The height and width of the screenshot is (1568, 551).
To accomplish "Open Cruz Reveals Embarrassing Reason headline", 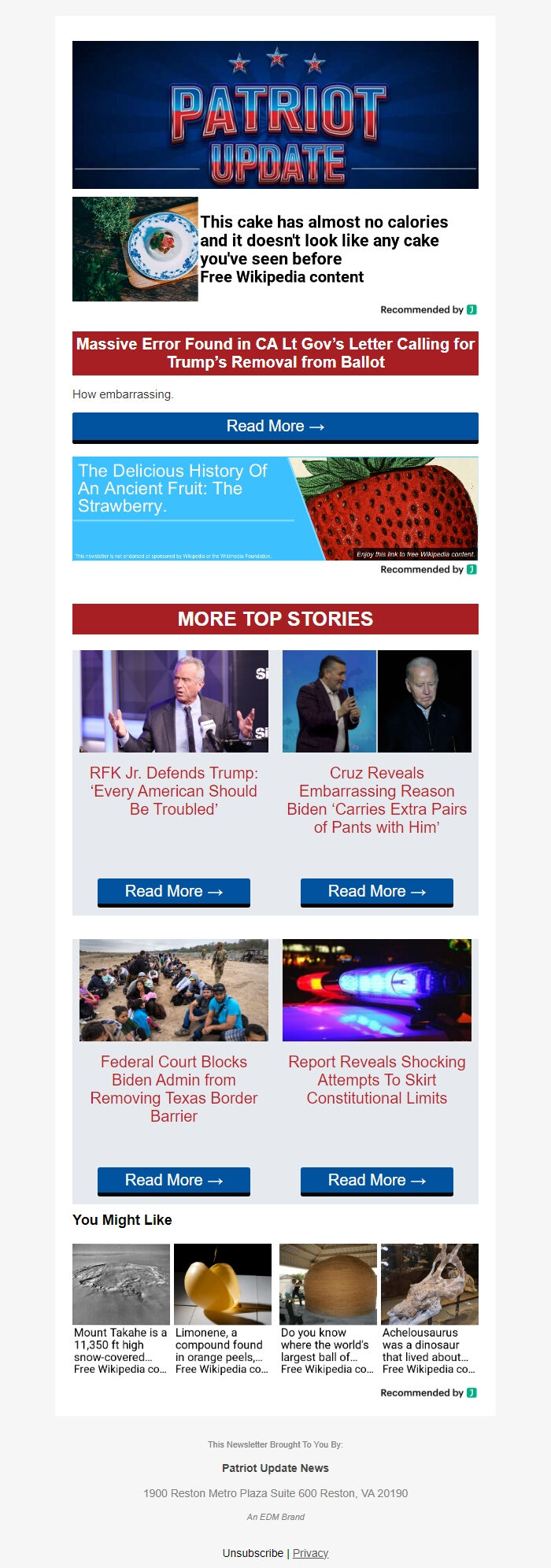I will point(377,800).
